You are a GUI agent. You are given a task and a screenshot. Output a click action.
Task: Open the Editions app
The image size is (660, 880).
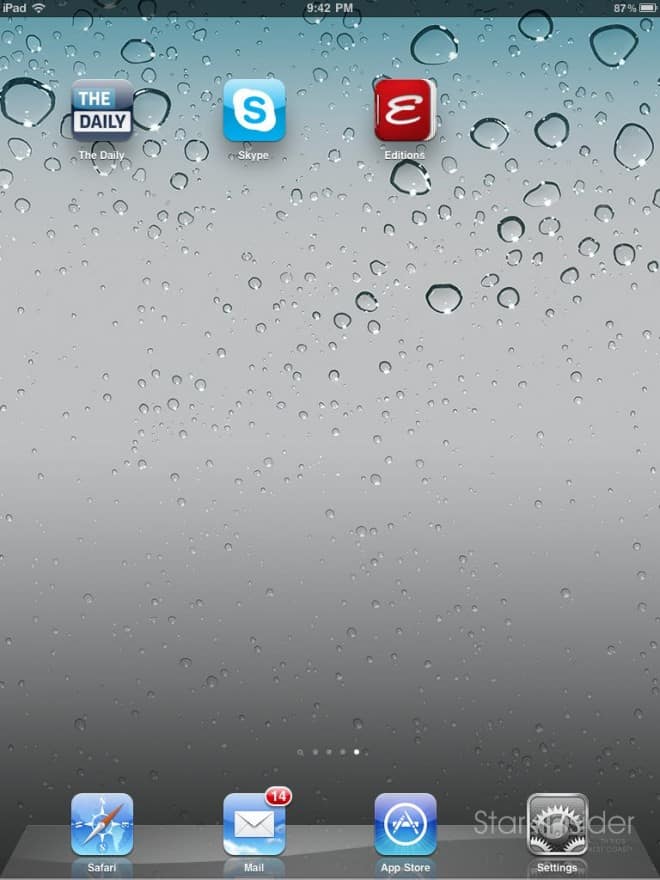pyautogui.click(x=405, y=111)
